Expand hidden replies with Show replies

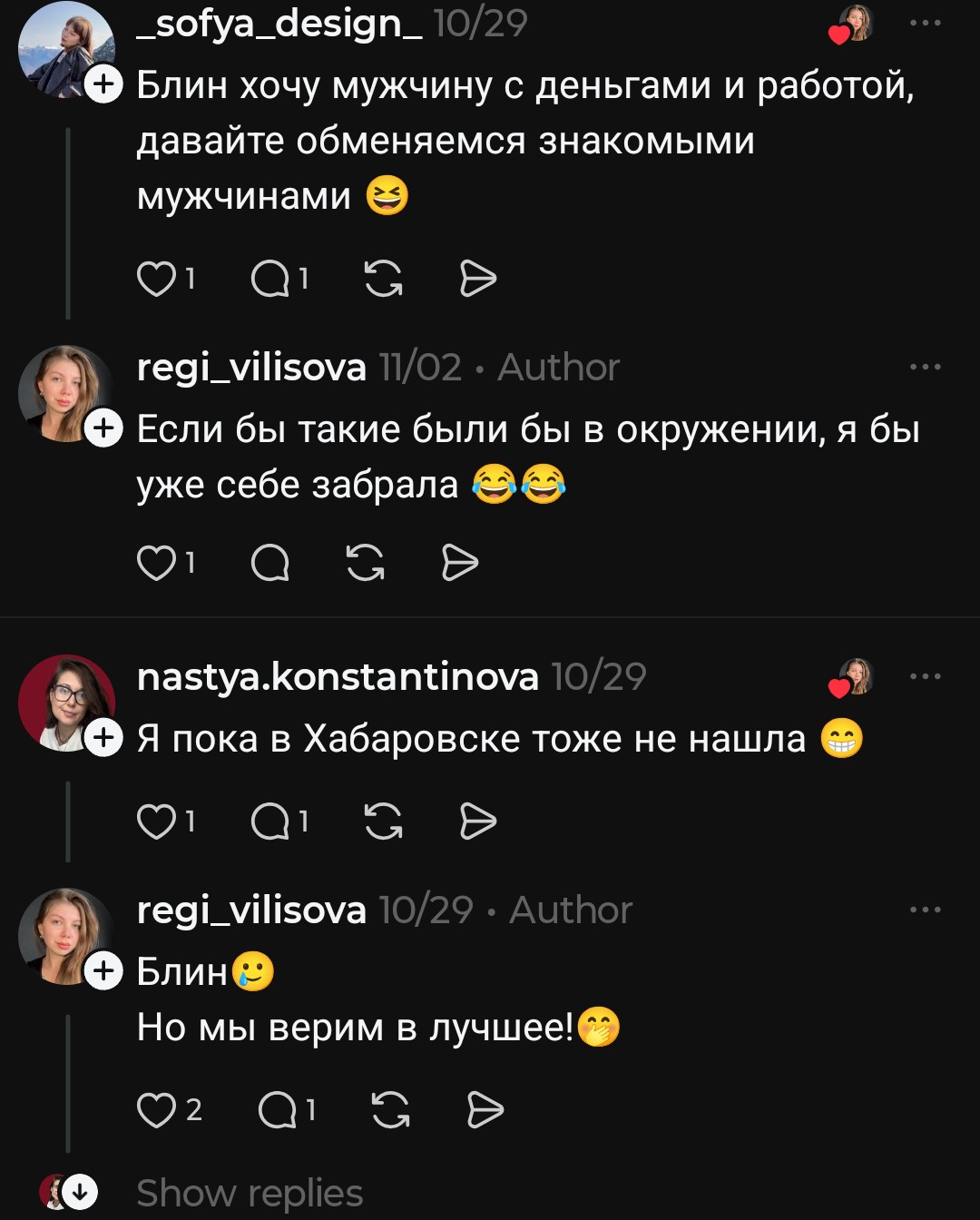pyautogui.click(x=250, y=1193)
